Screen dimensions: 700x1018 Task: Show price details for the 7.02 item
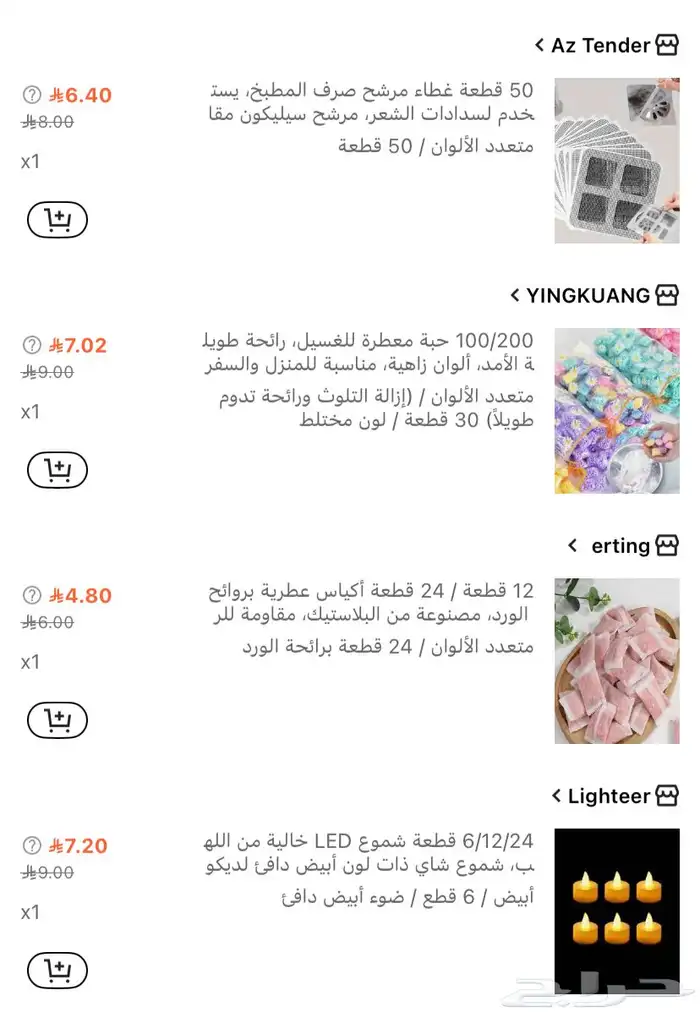coord(32,346)
